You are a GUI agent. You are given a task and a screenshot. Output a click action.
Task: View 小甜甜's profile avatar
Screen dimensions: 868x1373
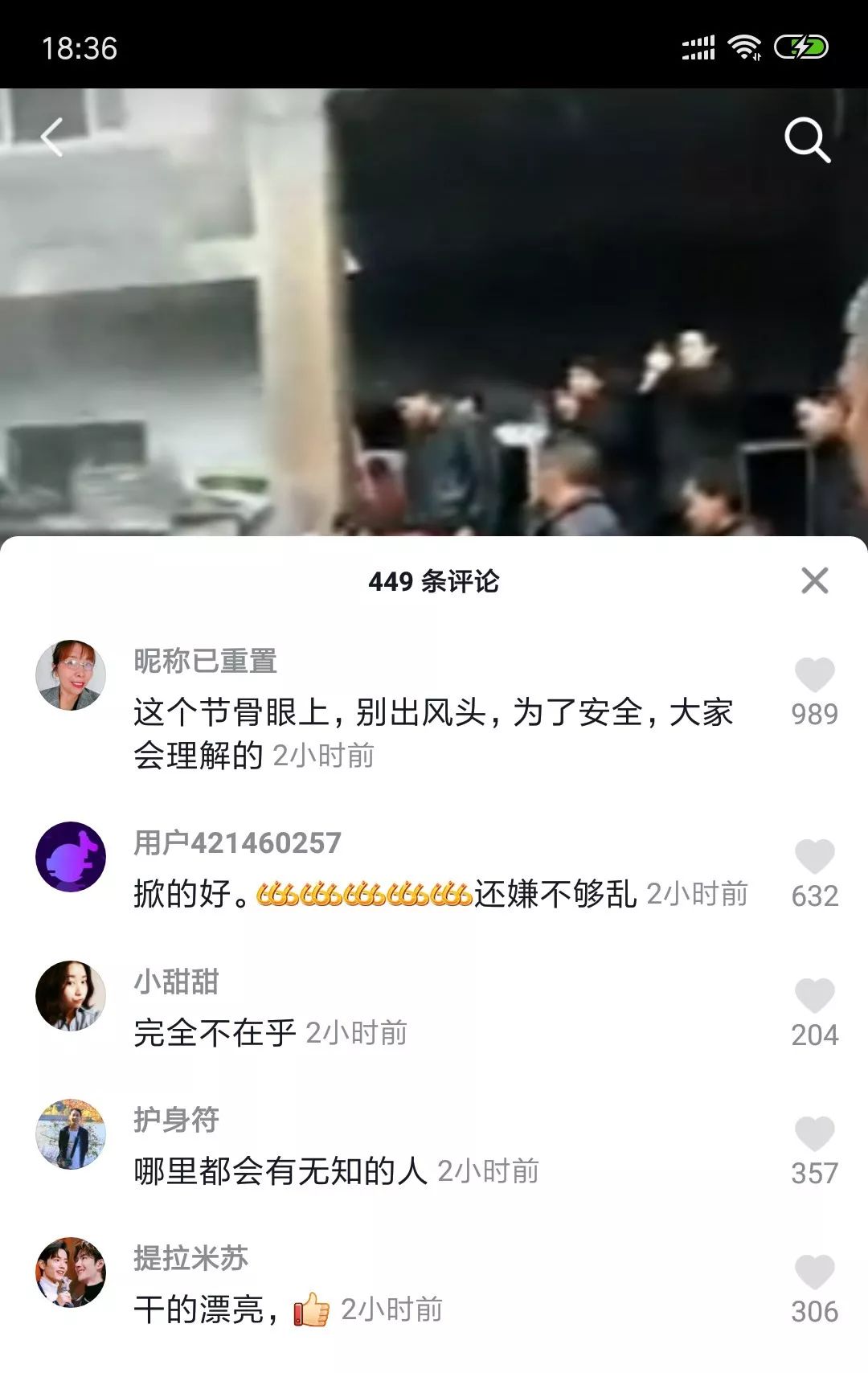coord(71,996)
